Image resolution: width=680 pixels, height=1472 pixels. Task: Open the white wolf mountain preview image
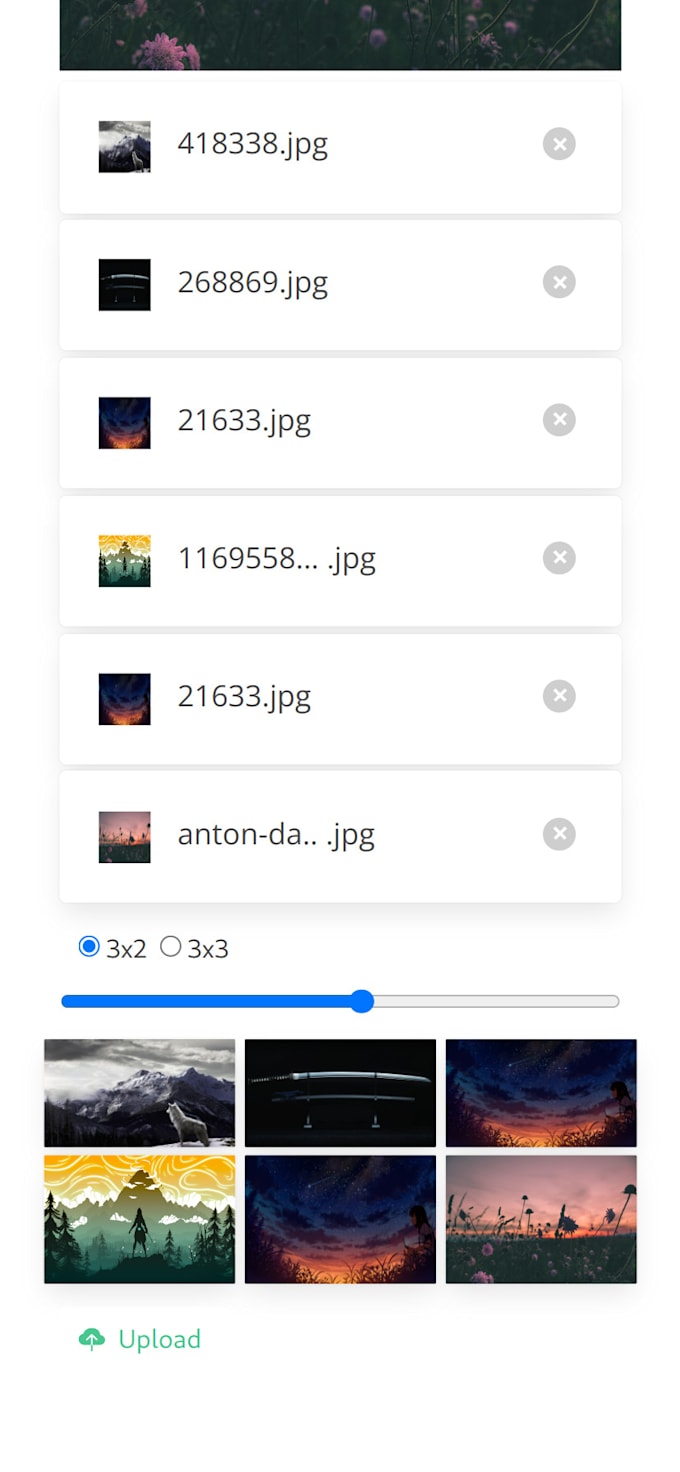tap(139, 1093)
